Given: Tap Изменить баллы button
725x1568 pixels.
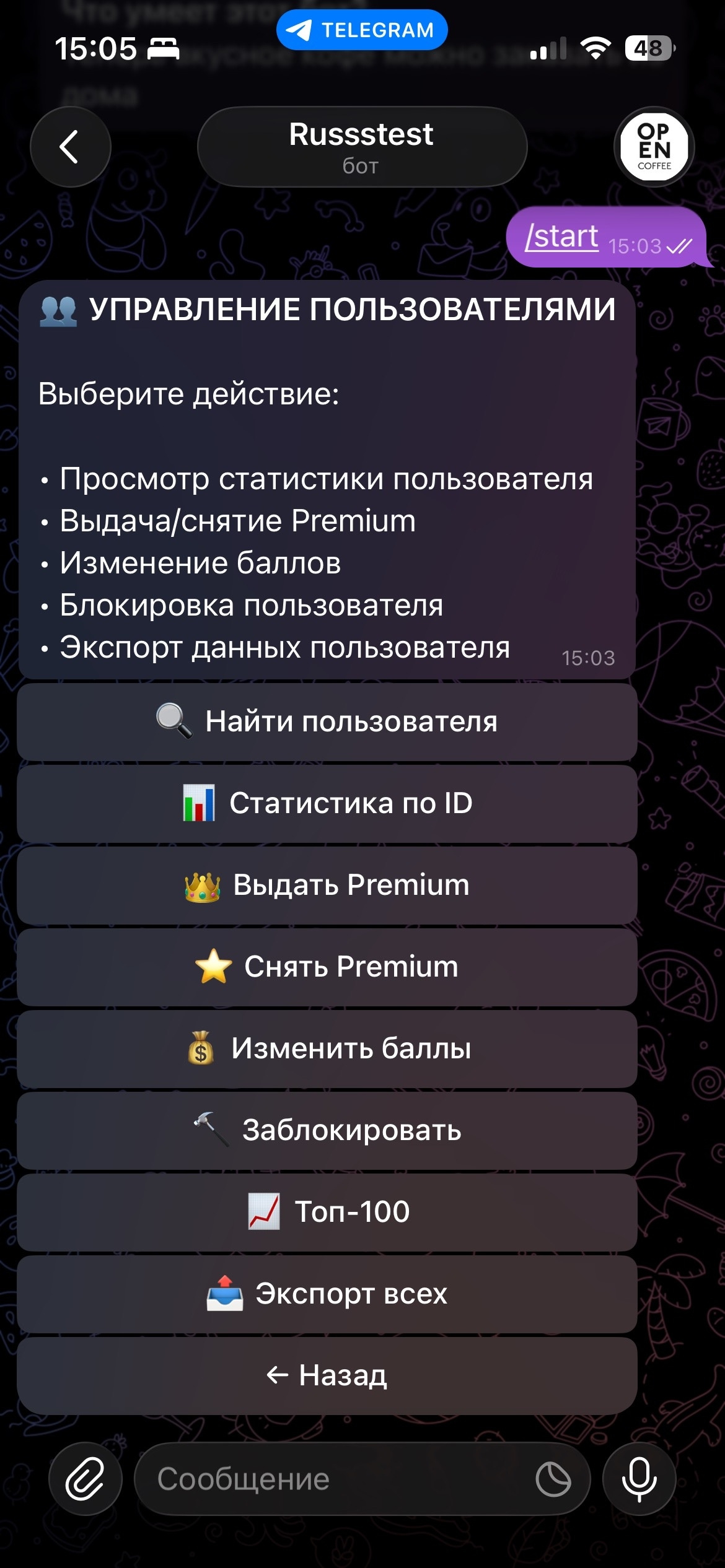Looking at the screenshot, I should click(327, 1049).
